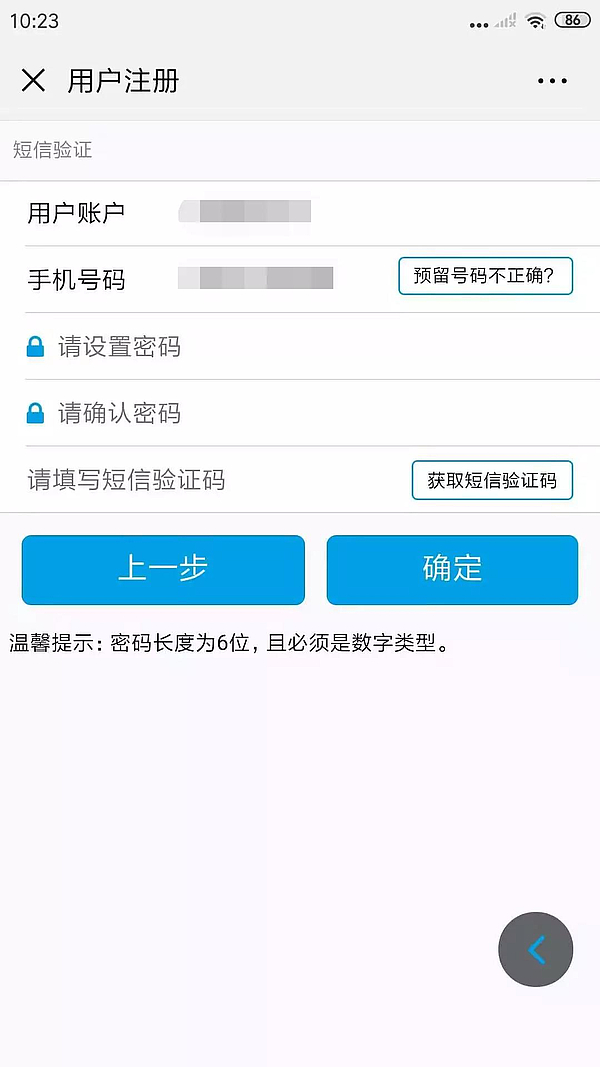
Task: Focus the 请设置密码 field
Action: 300,347
